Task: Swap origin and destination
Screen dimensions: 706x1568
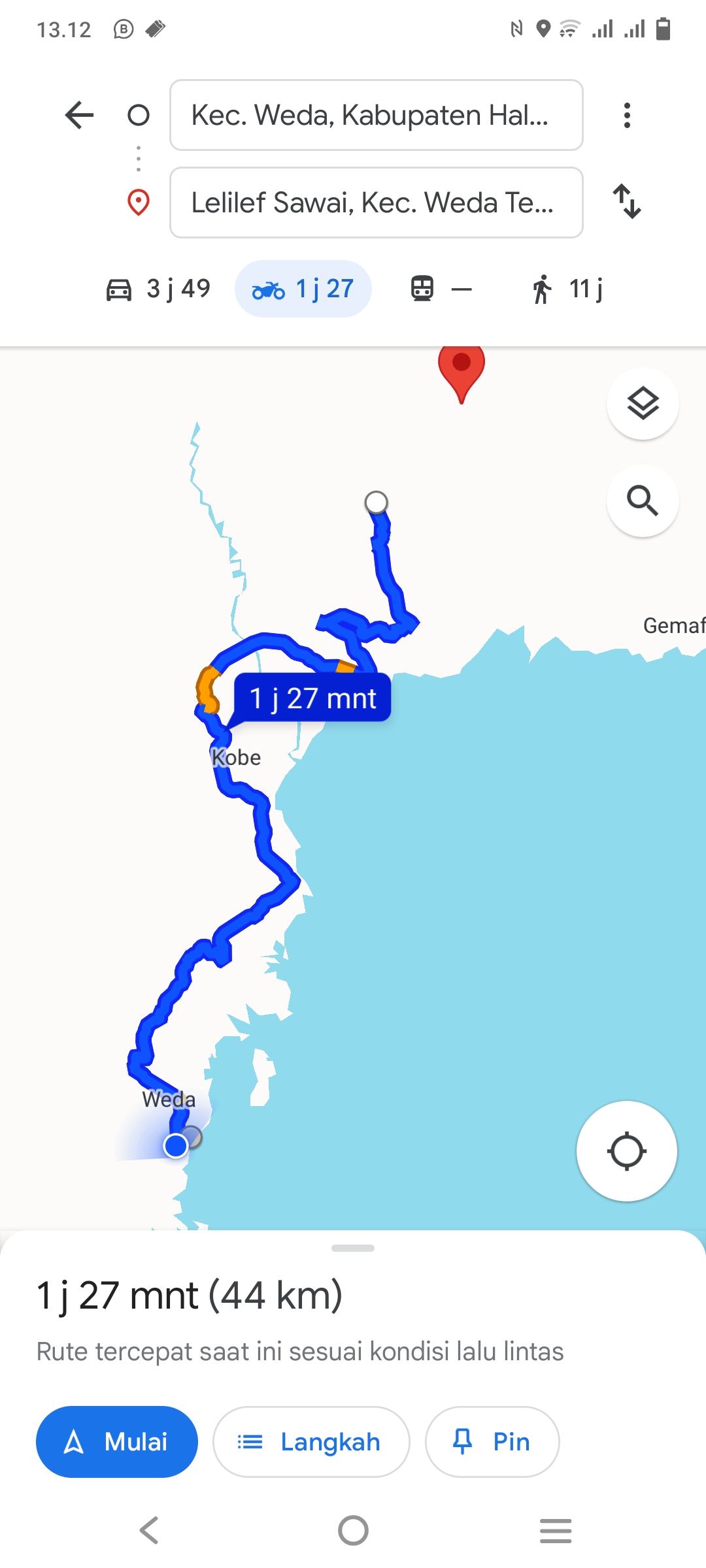Action: pyautogui.click(x=627, y=201)
